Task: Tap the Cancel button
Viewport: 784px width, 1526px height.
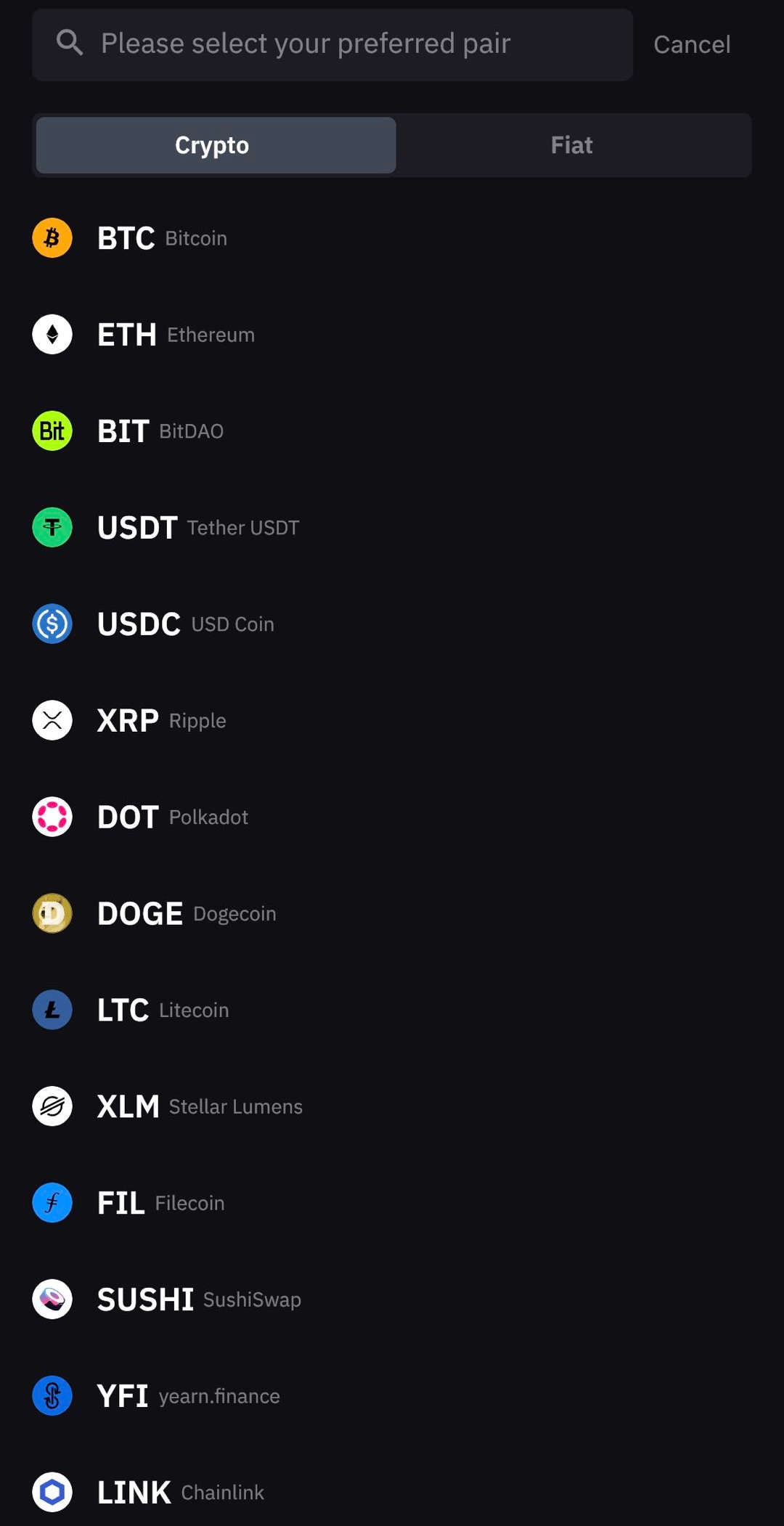Action: [692, 44]
